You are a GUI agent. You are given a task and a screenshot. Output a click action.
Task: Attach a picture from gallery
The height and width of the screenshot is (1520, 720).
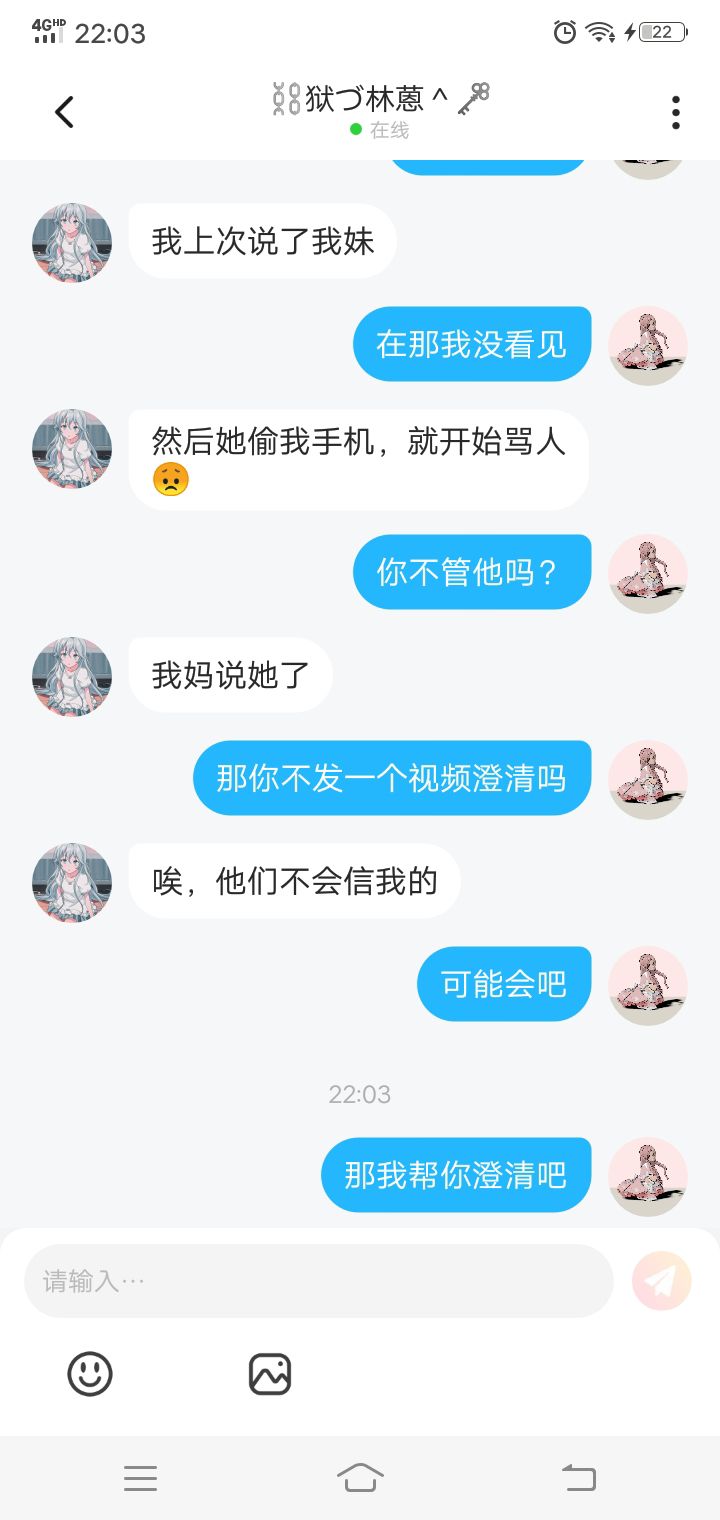[x=270, y=1374]
